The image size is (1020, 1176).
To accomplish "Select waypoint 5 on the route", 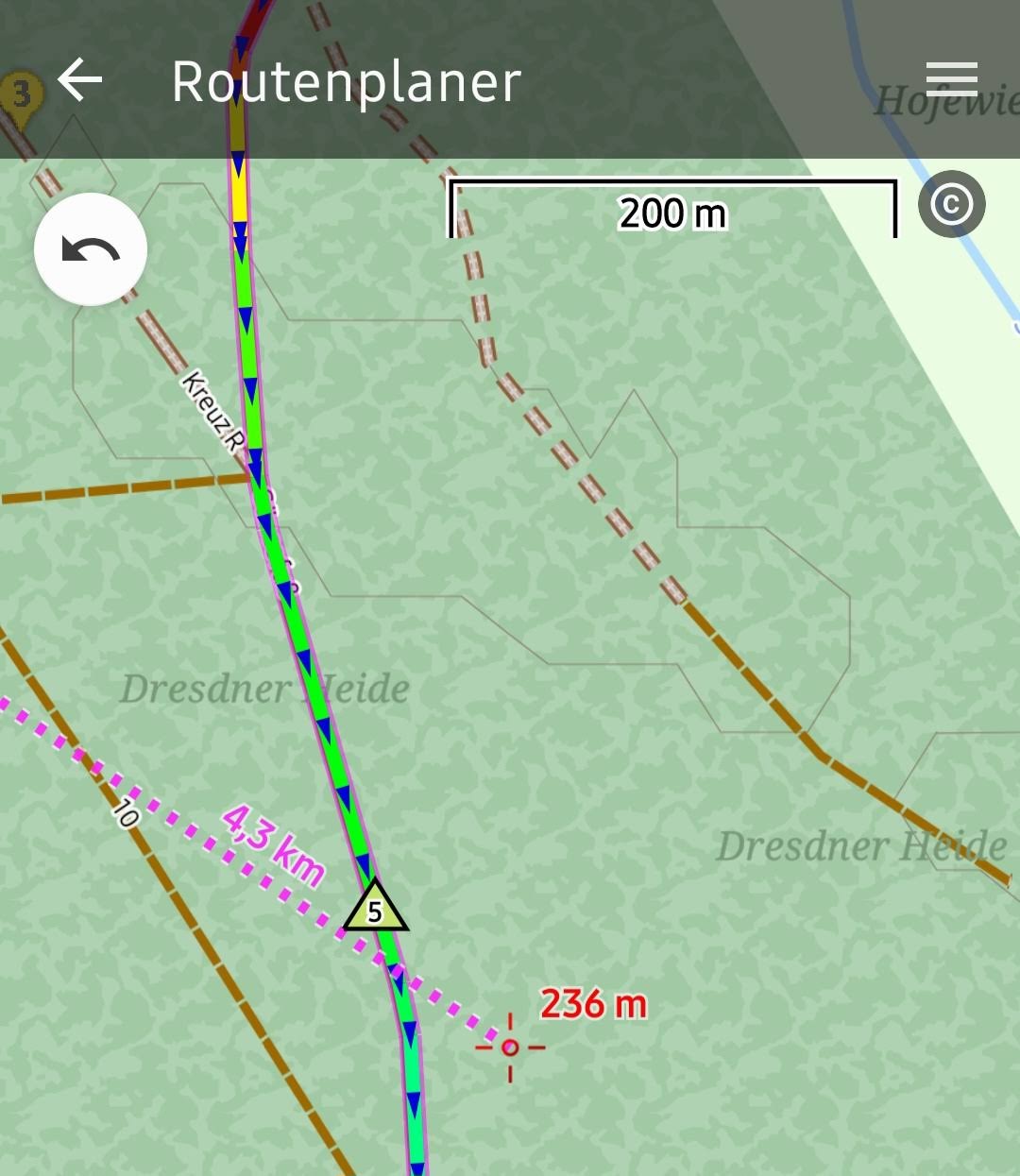I will click(375, 909).
